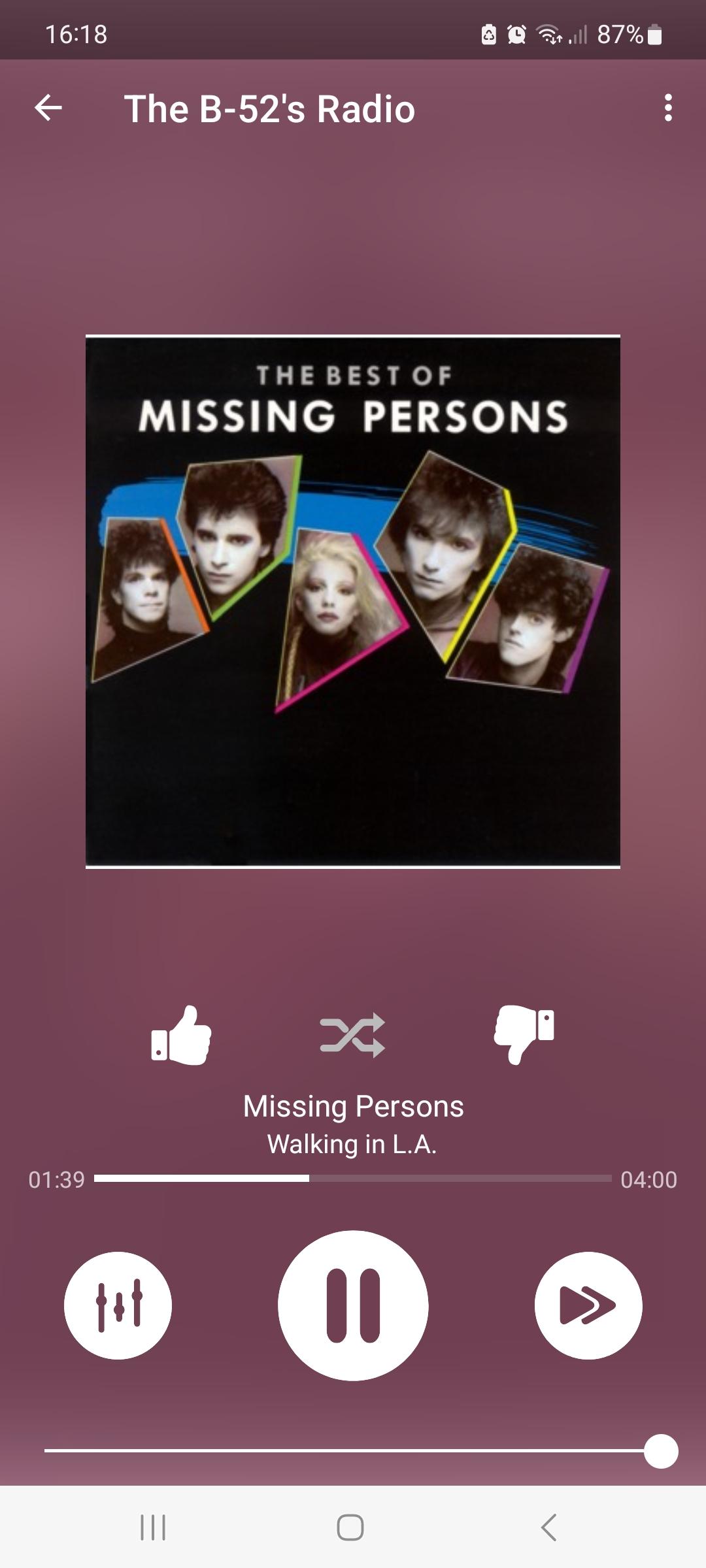Screen dimensions: 706x1568
Task: Open the recent apps view
Action: point(153,1527)
